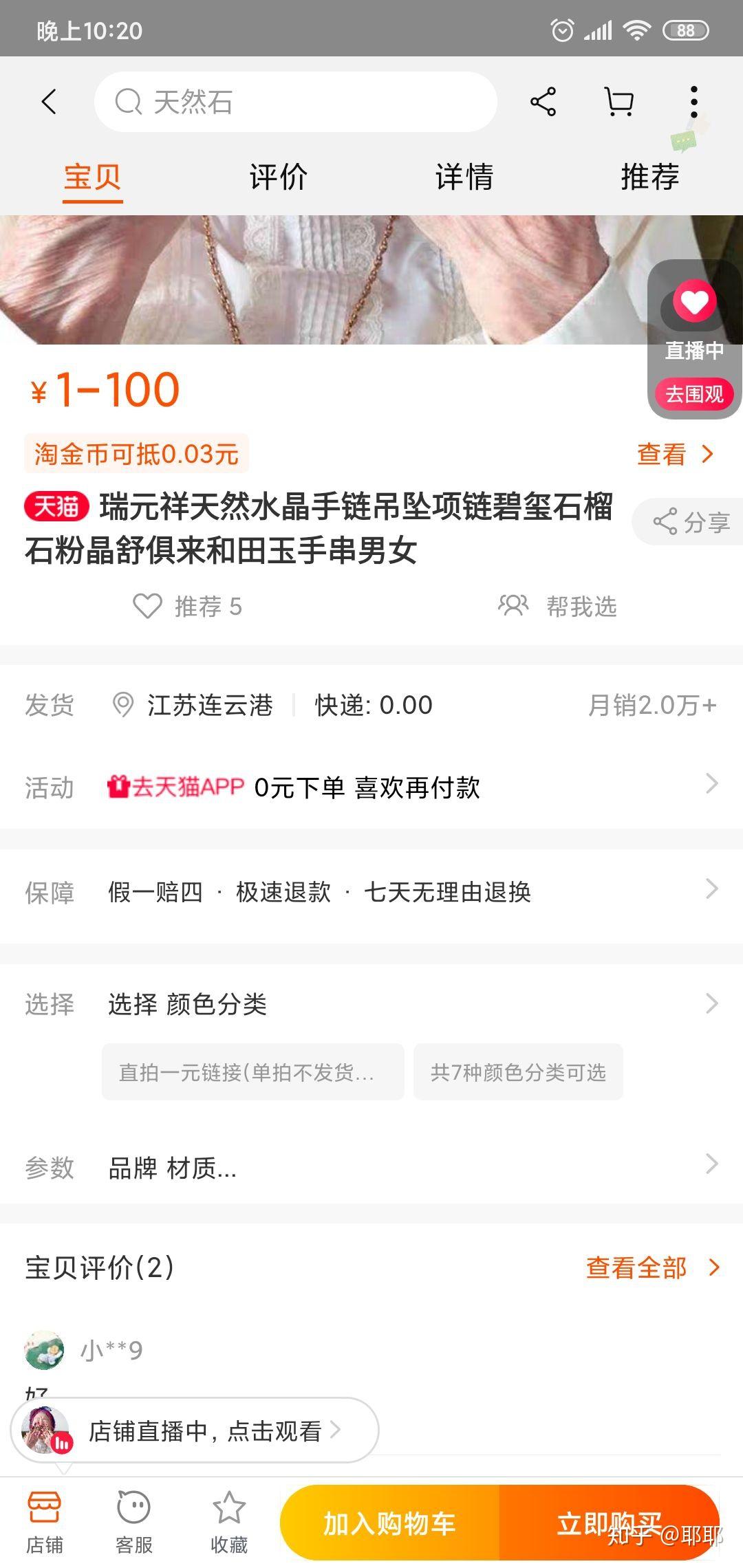
Task: Open the shopping cart icon
Action: [x=618, y=101]
